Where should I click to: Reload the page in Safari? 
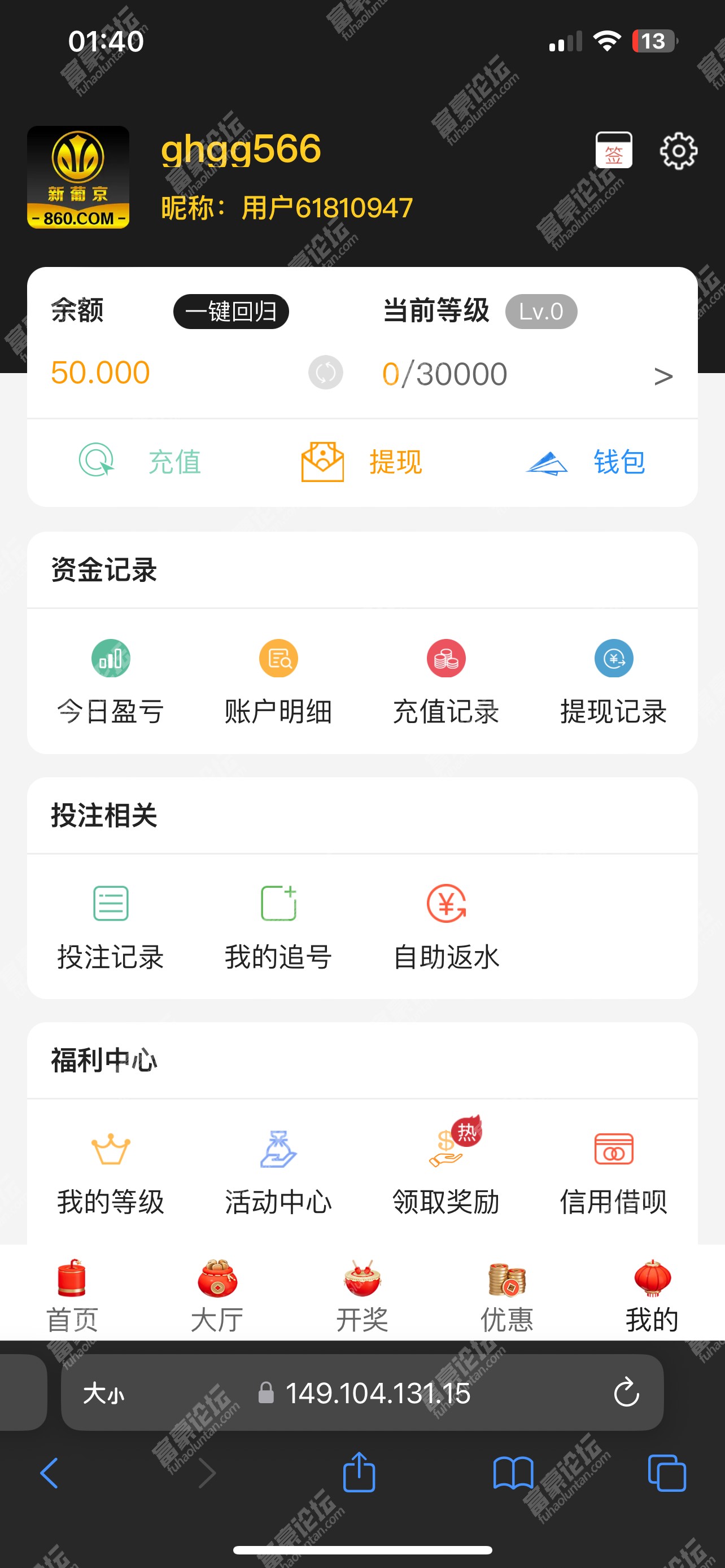click(626, 1392)
